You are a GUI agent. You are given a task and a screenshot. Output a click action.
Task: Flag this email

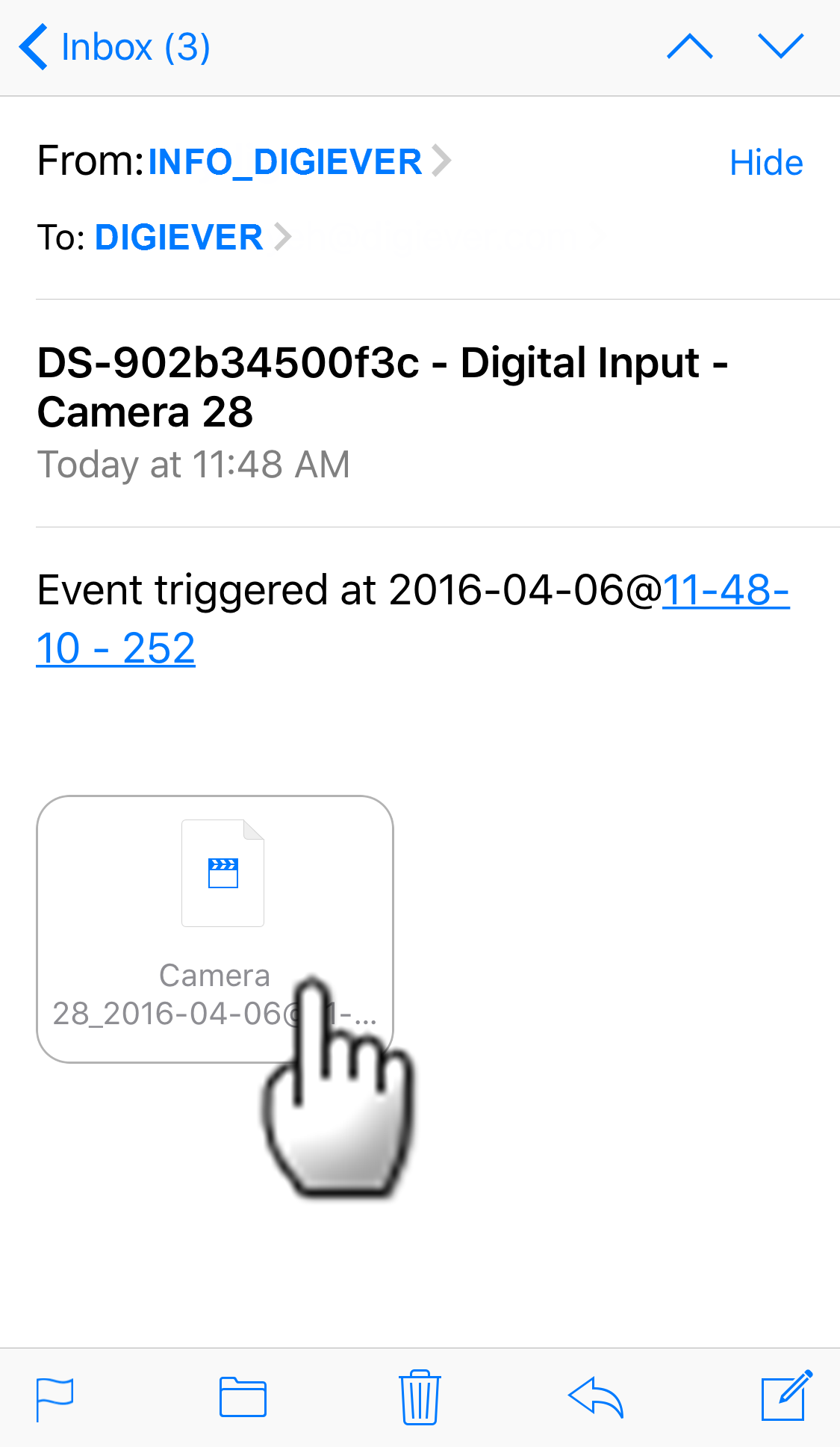coord(55,1398)
